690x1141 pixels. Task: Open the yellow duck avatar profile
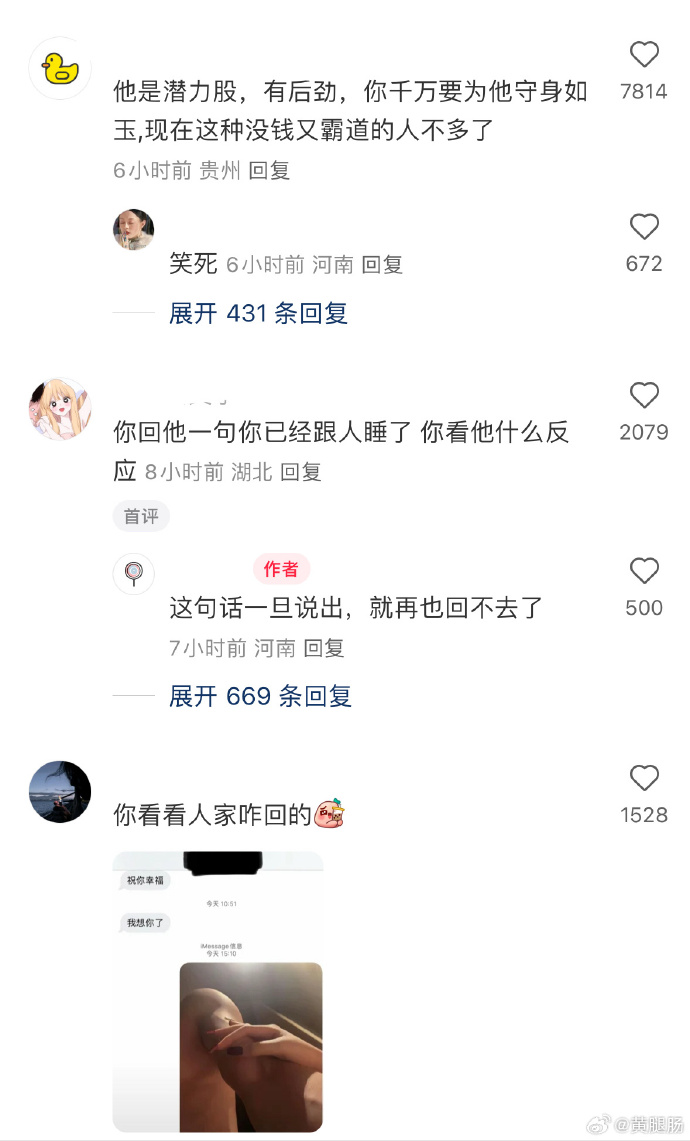[60, 68]
